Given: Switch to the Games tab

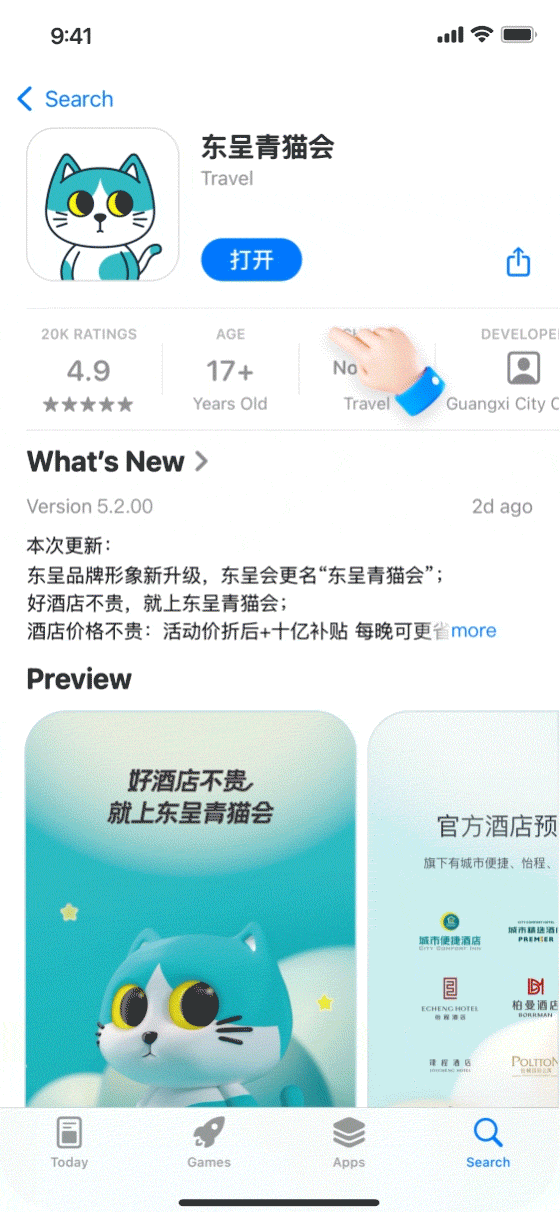Looking at the screenshot, I should coord(209,1143).
